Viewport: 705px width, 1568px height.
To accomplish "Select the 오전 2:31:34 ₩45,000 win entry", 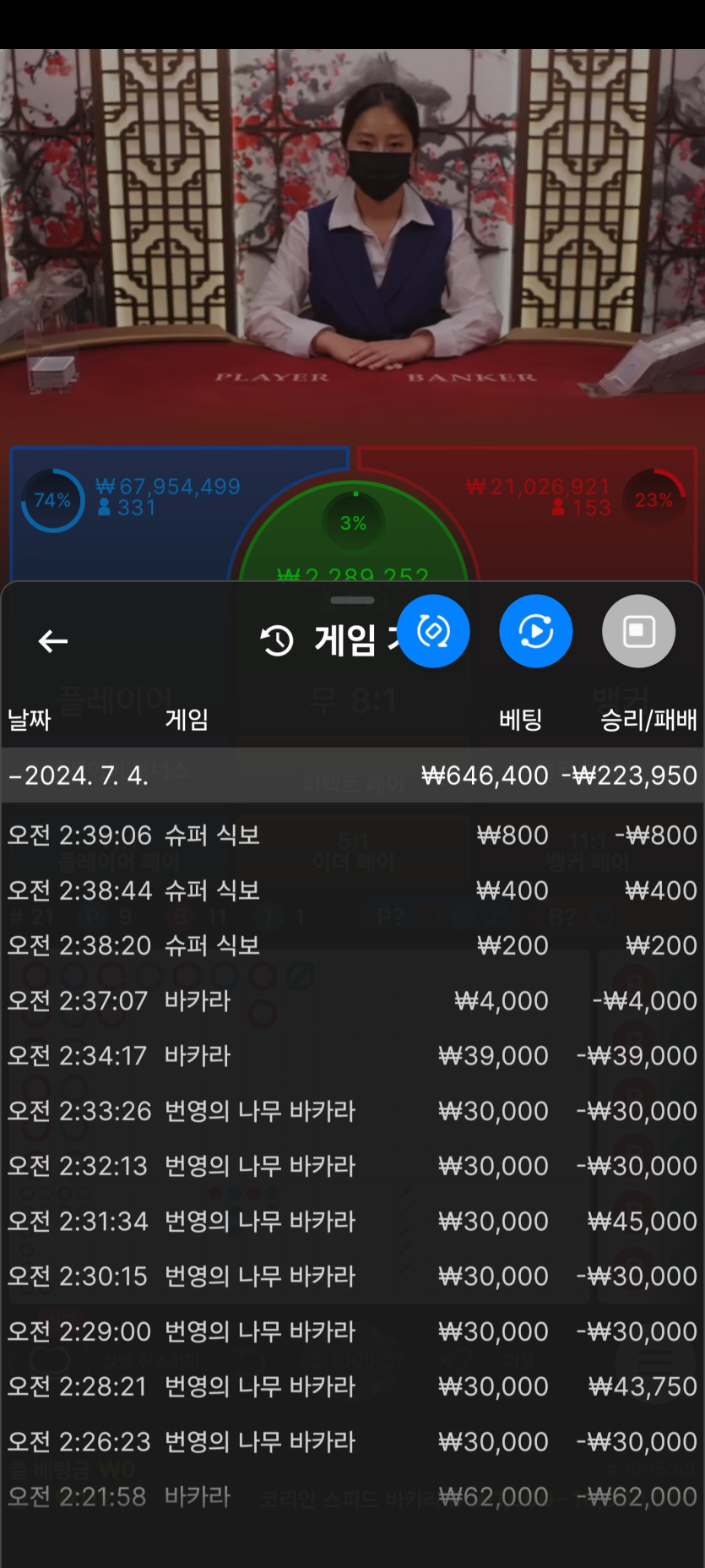I will click(x=352, y=1221).
